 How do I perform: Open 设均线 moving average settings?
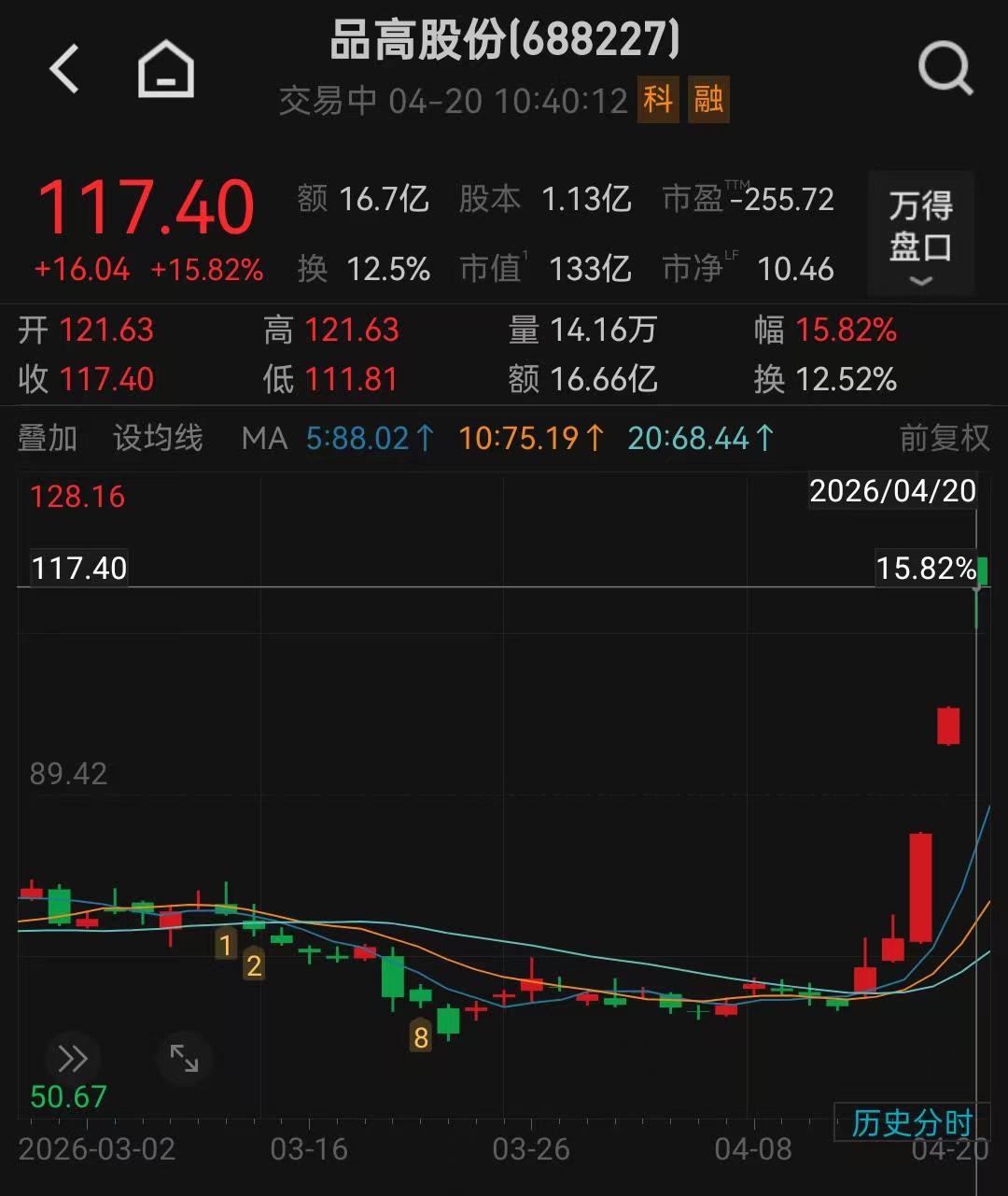coord(158,437)
